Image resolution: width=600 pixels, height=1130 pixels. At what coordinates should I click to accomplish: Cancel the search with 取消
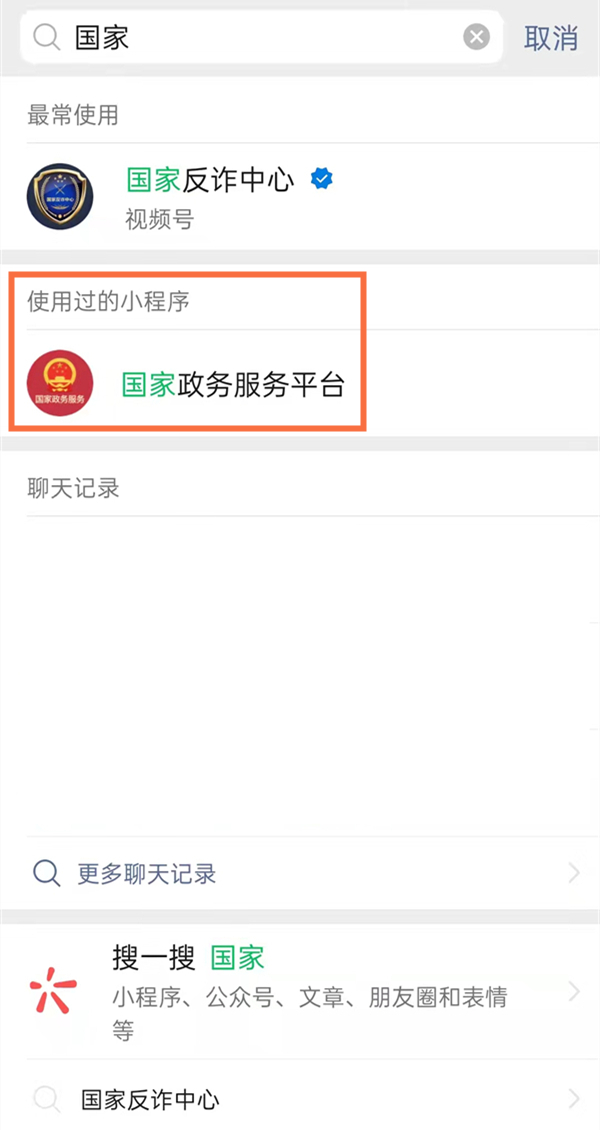tap(551, 38)
